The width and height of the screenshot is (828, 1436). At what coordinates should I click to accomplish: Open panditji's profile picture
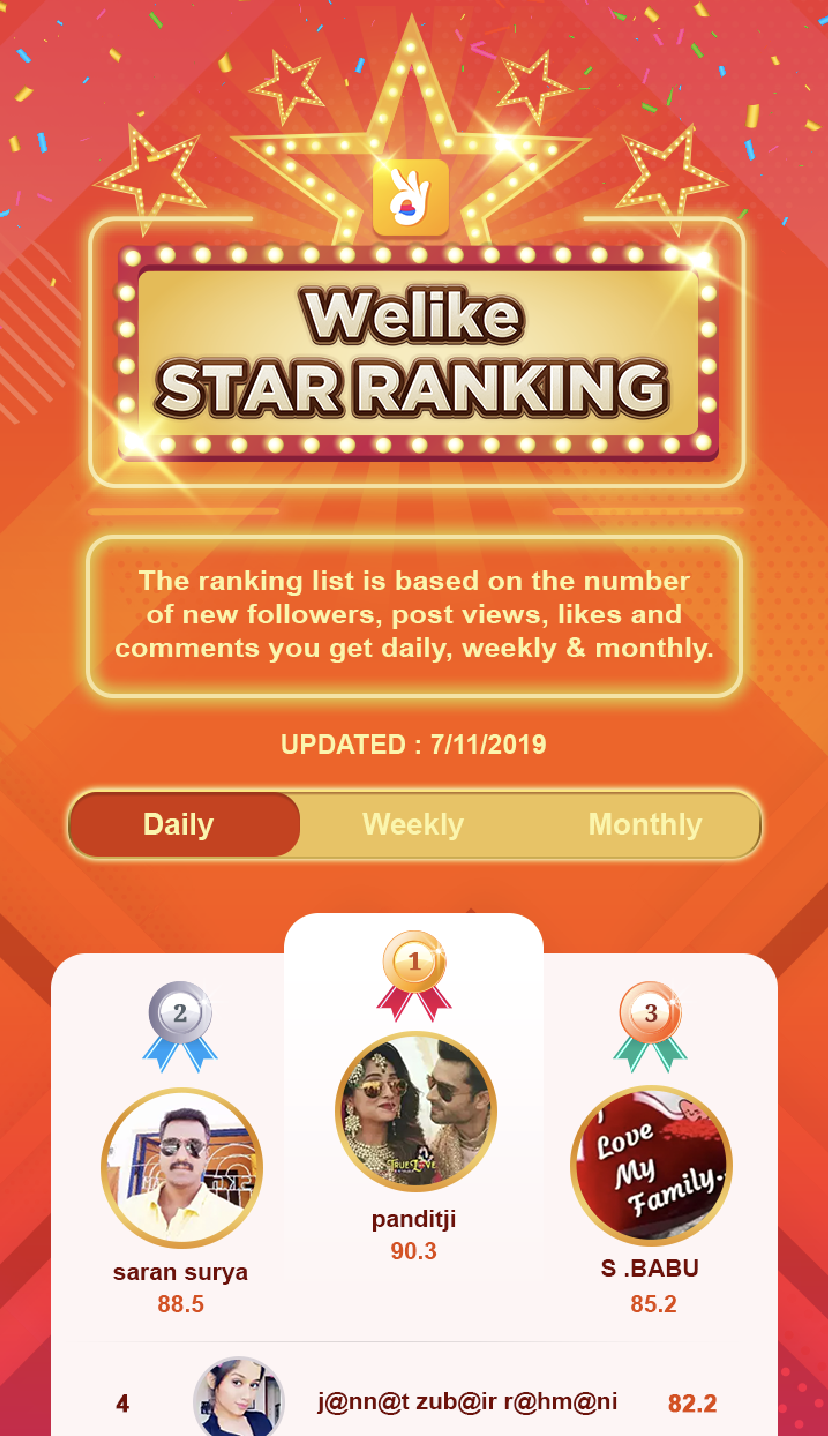(x=415, y=1112)
